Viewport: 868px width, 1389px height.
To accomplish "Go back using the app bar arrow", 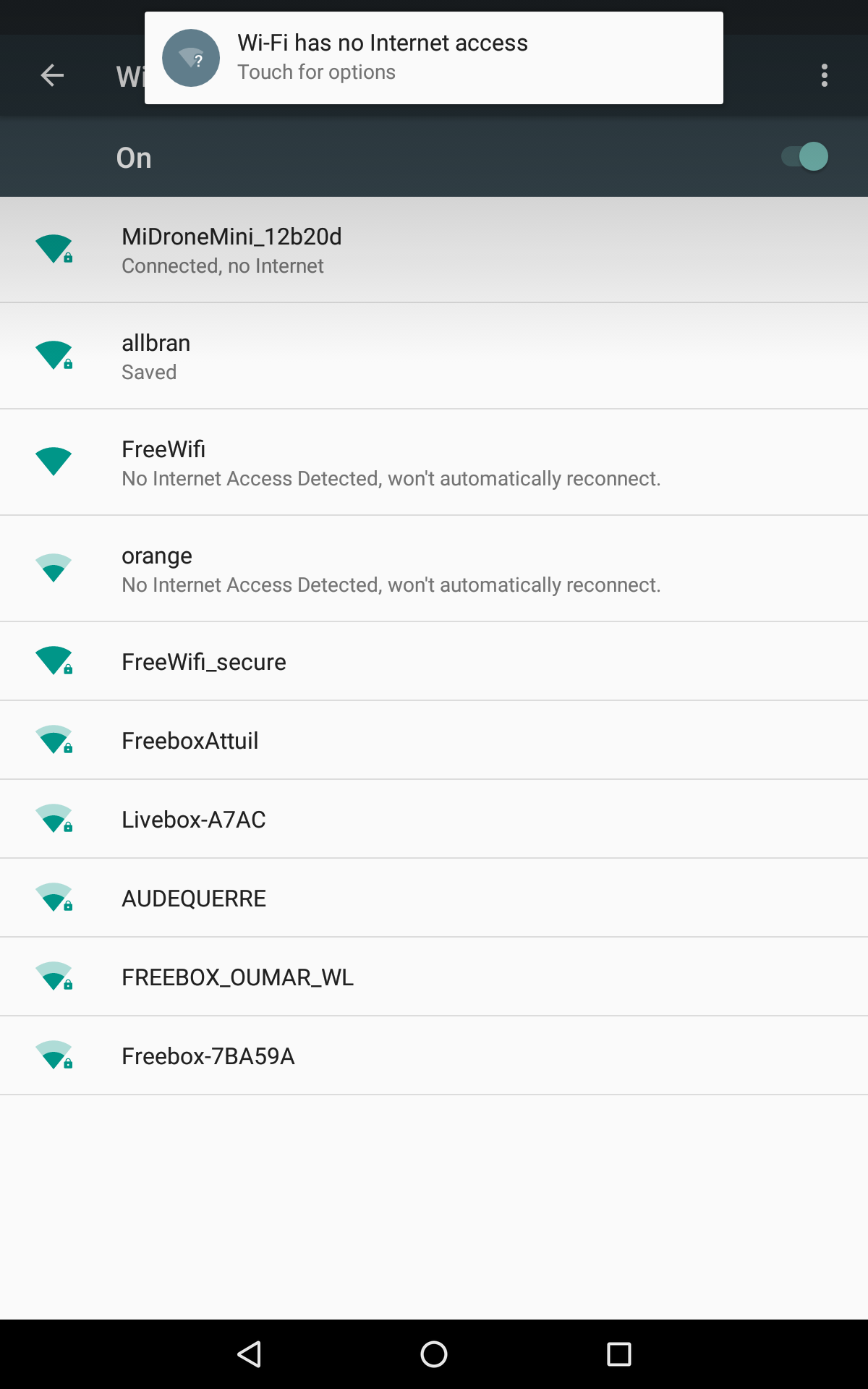I will (x=52, y=75).
